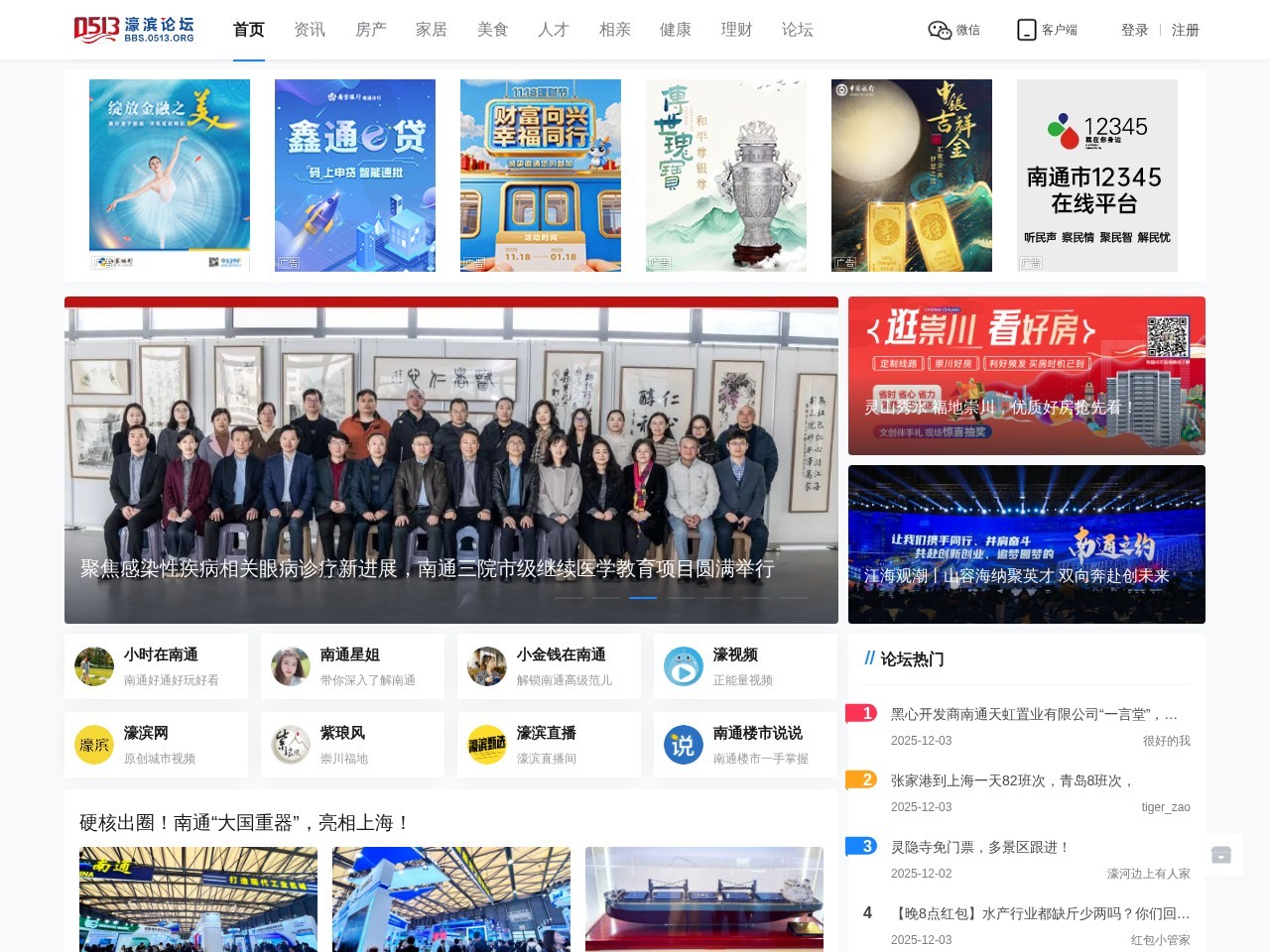This screenshot has height=952, width=1270.
Task: Read the 张家港到上海一天82班次 post
Action: pyautogui.click(x=1011, y=780)
